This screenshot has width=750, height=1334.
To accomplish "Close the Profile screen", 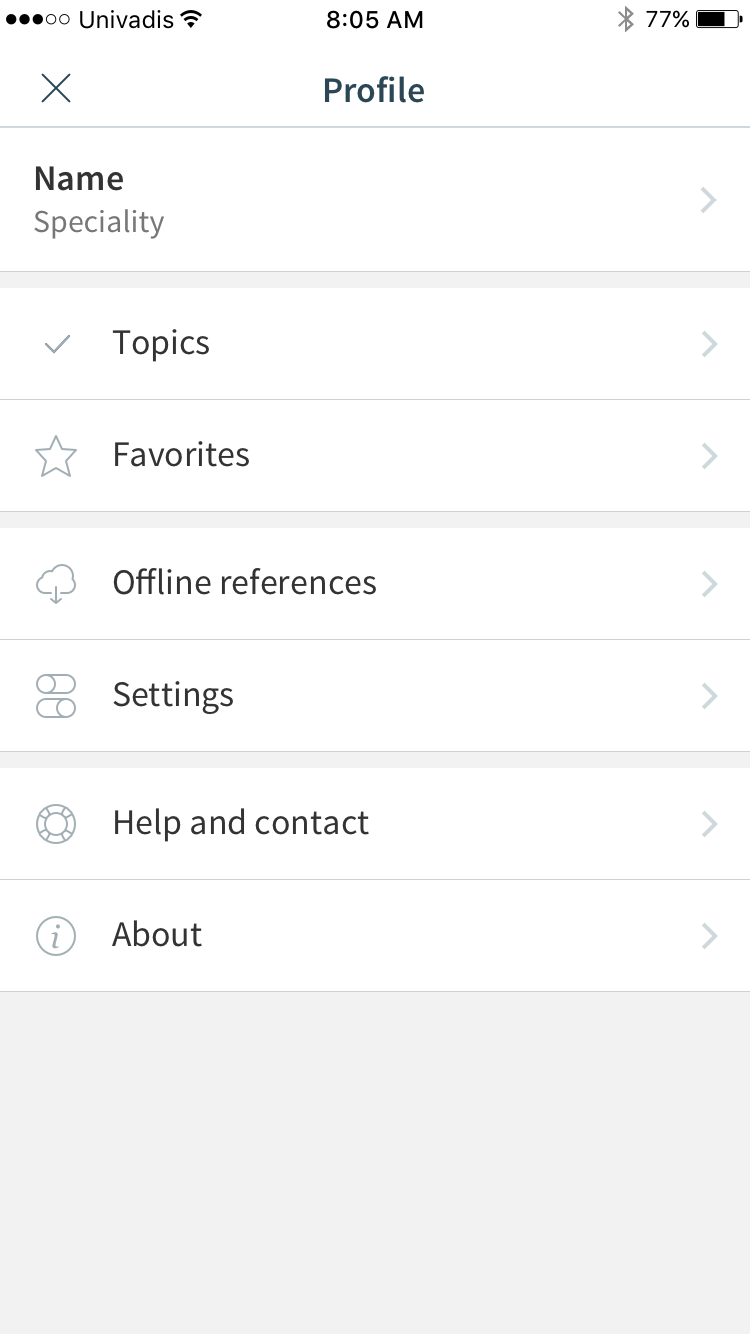I will (x=56, y=89).
